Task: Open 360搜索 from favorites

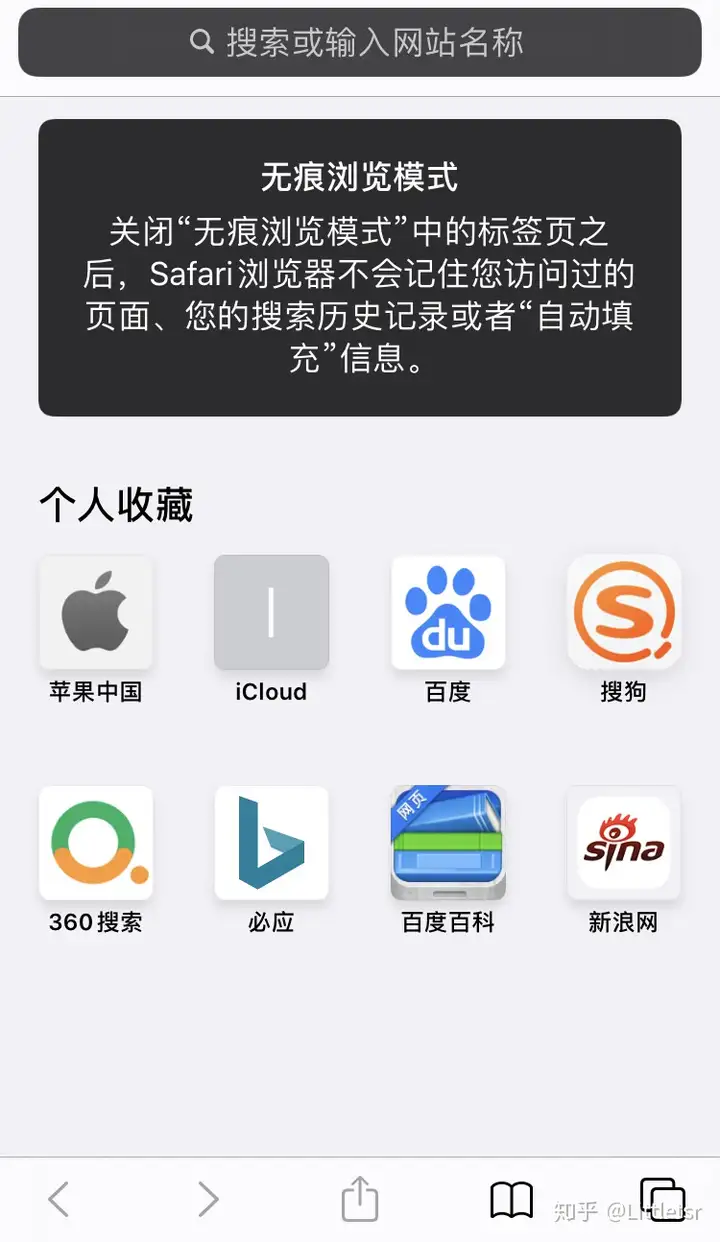Action: [x=96, y=843]
